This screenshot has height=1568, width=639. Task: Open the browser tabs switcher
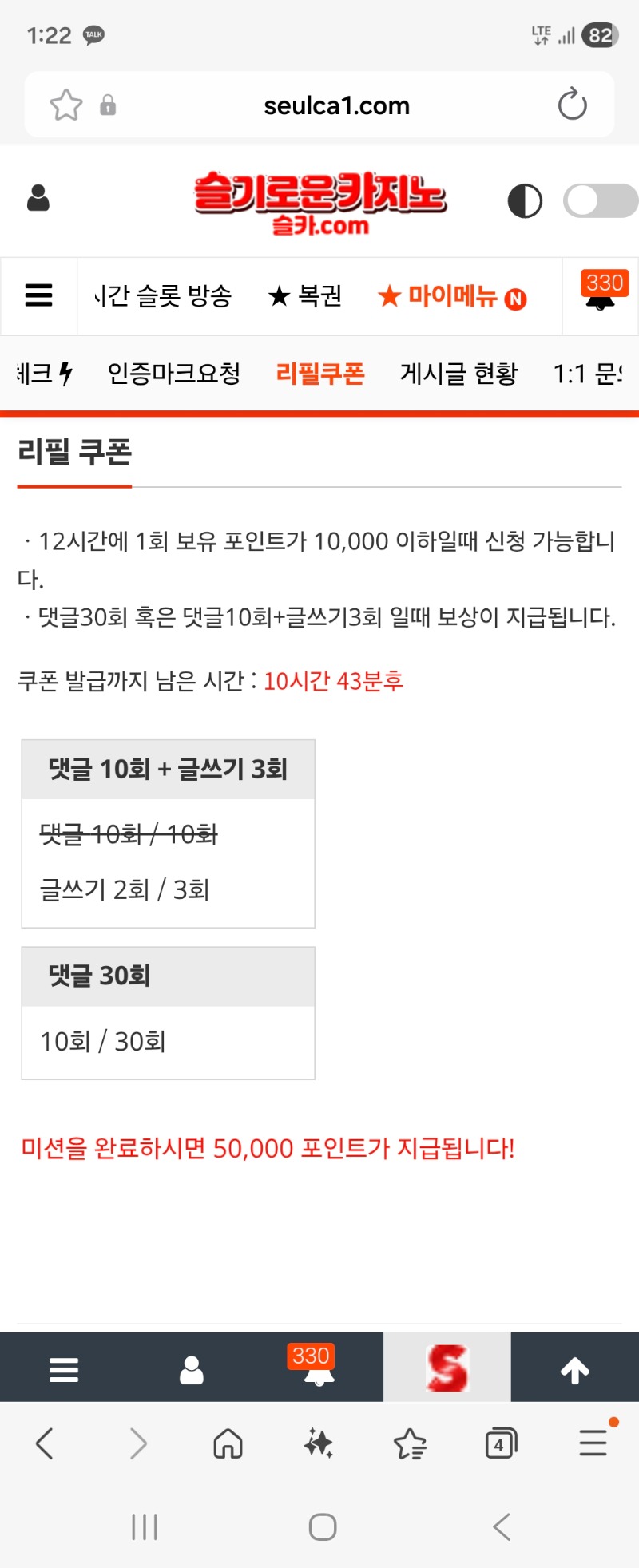click(x=501, y=1443)
